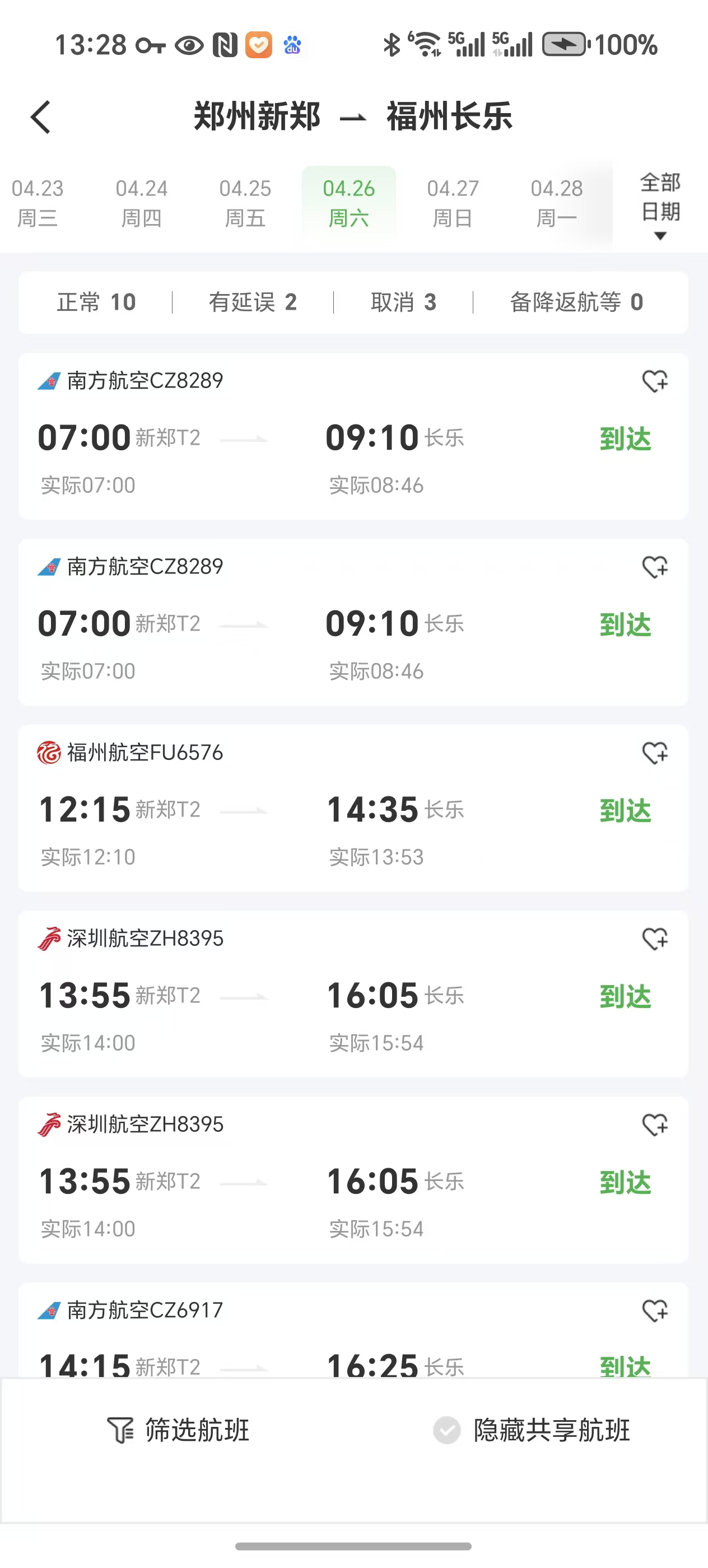Screen dimensions: 708x1568
Task: Open 福州航空FU6576 flight details
Action: click(x=353, y=808)
